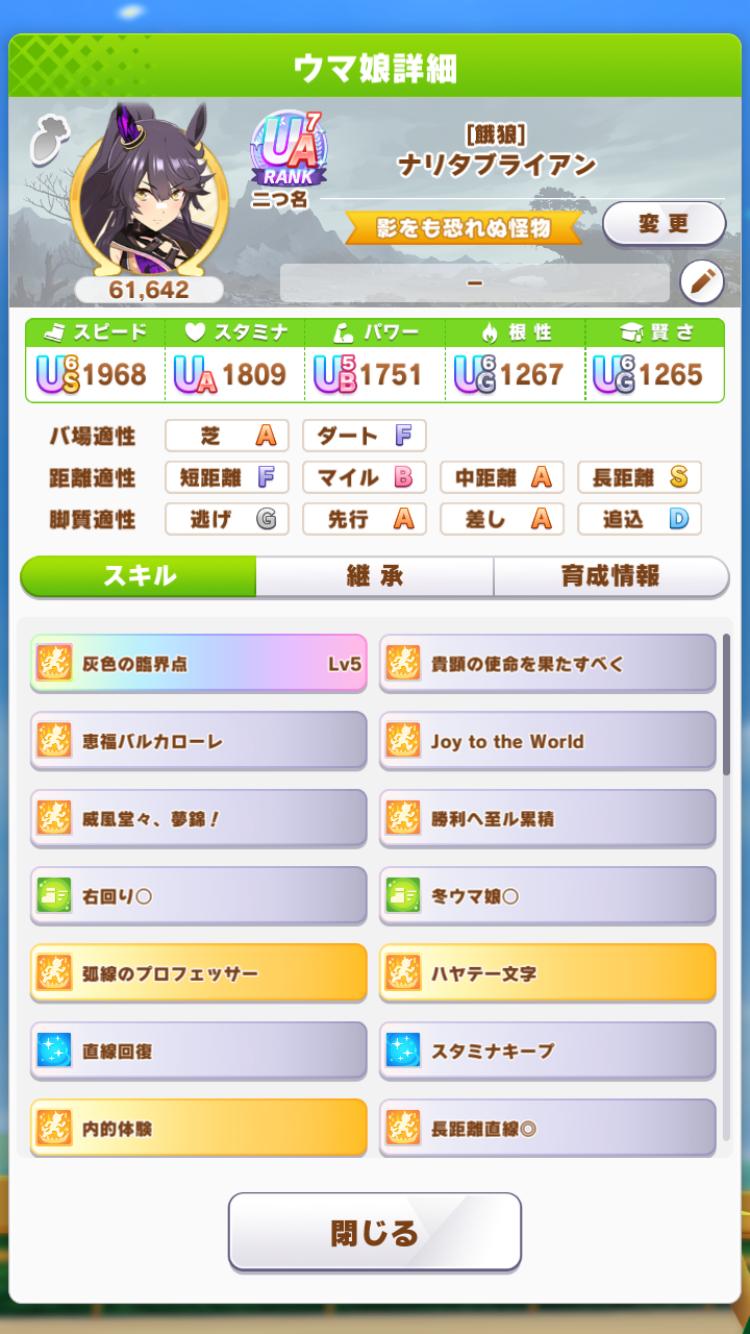750x1334 pixels.
Task: Show details for Joy to the World
Action: 547,741
